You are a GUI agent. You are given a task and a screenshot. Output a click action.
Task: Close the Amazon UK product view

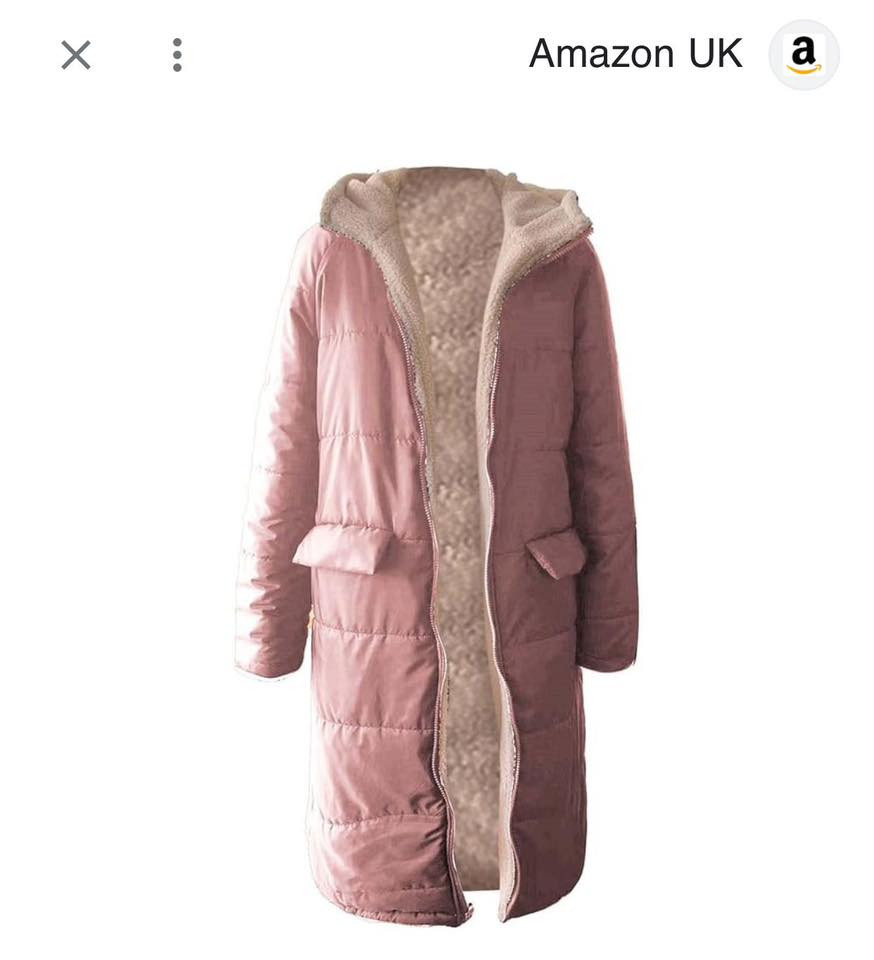[x=76, y=55]
